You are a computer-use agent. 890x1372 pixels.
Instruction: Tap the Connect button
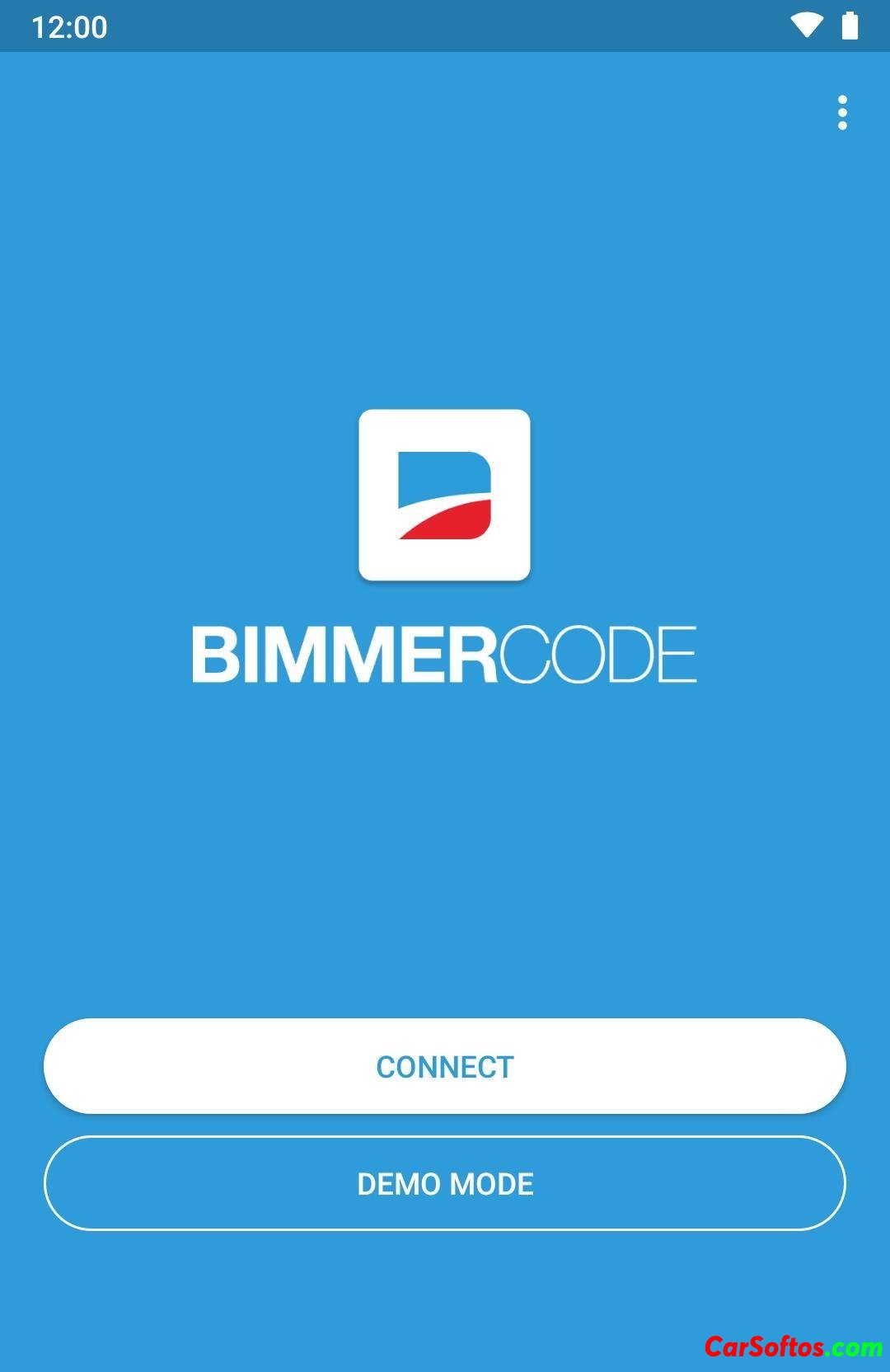pos(445,1066)
